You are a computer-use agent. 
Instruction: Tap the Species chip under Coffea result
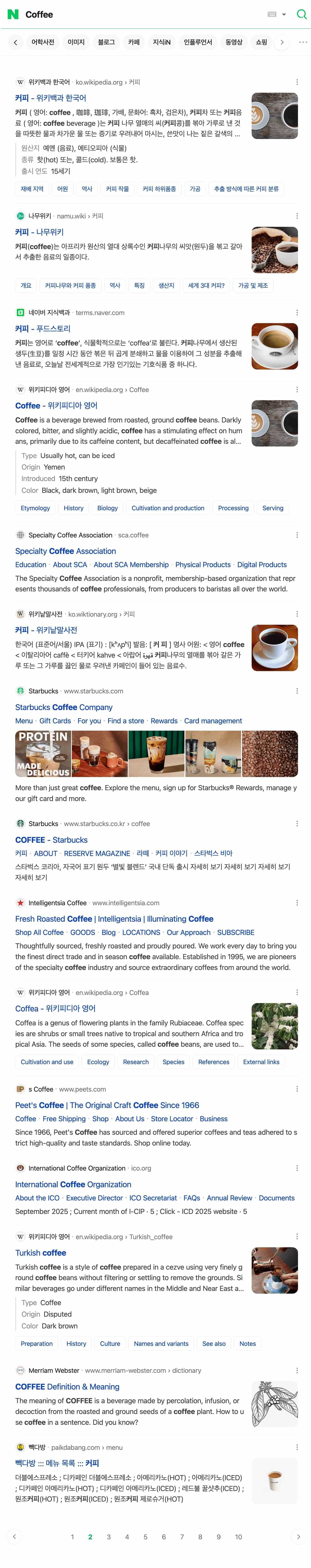pyautogui.click(x=173, y=1062)
